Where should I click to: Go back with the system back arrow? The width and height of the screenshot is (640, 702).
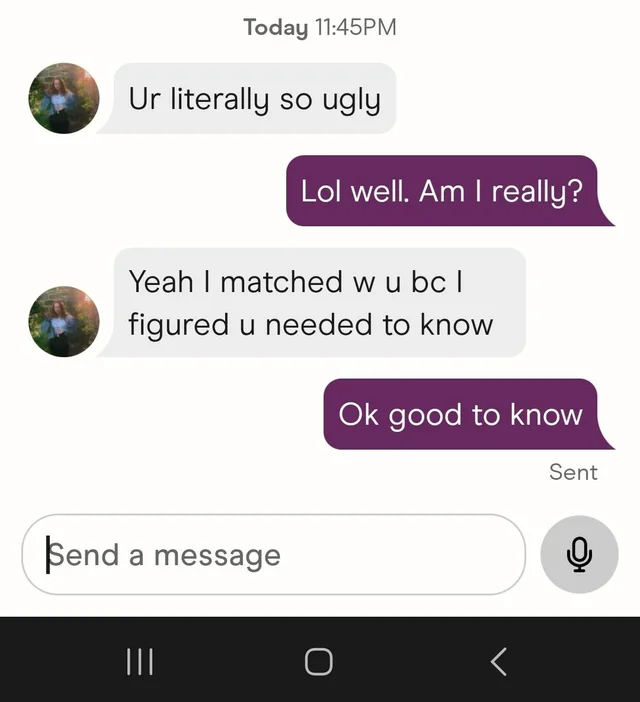498,660
